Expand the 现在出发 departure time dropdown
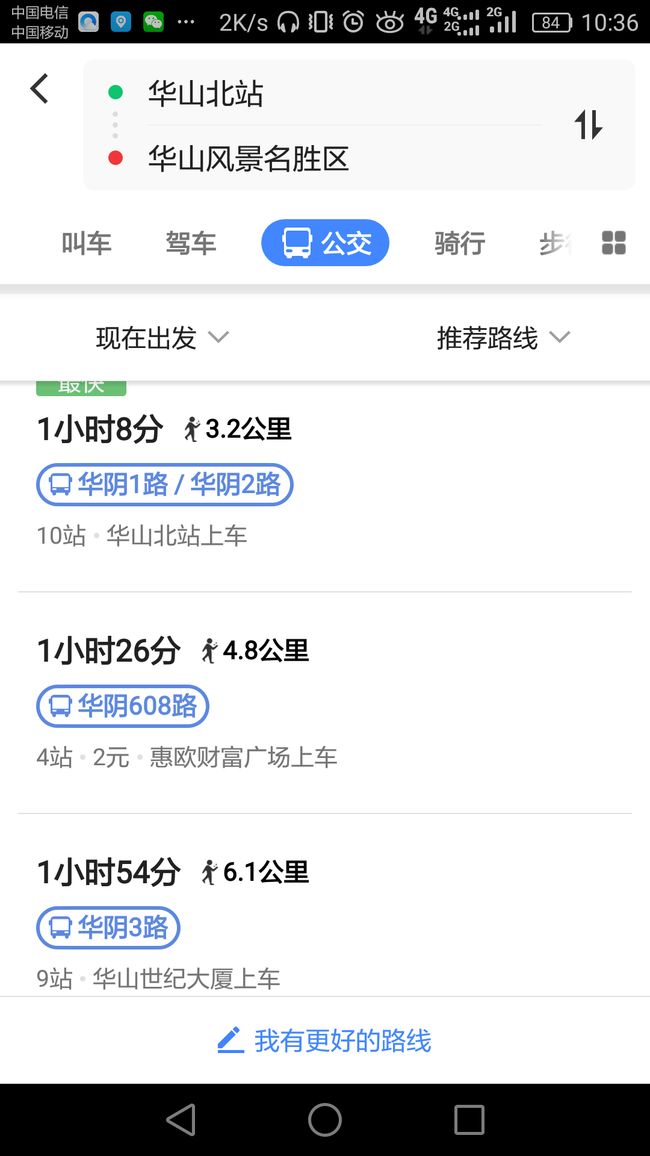Screen dimensions: 650x1156 click(x=162, y=338)
